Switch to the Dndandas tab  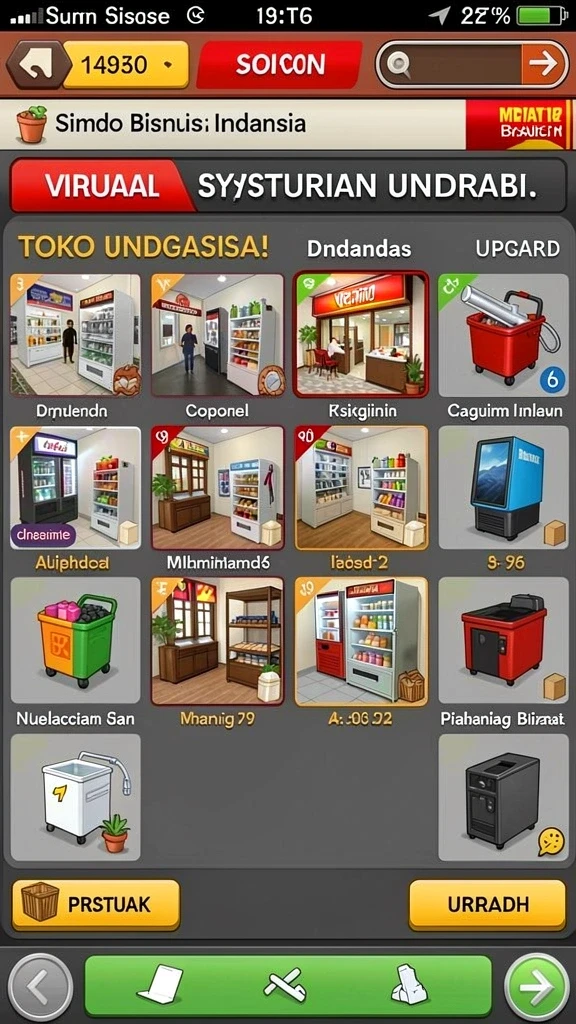359,248
